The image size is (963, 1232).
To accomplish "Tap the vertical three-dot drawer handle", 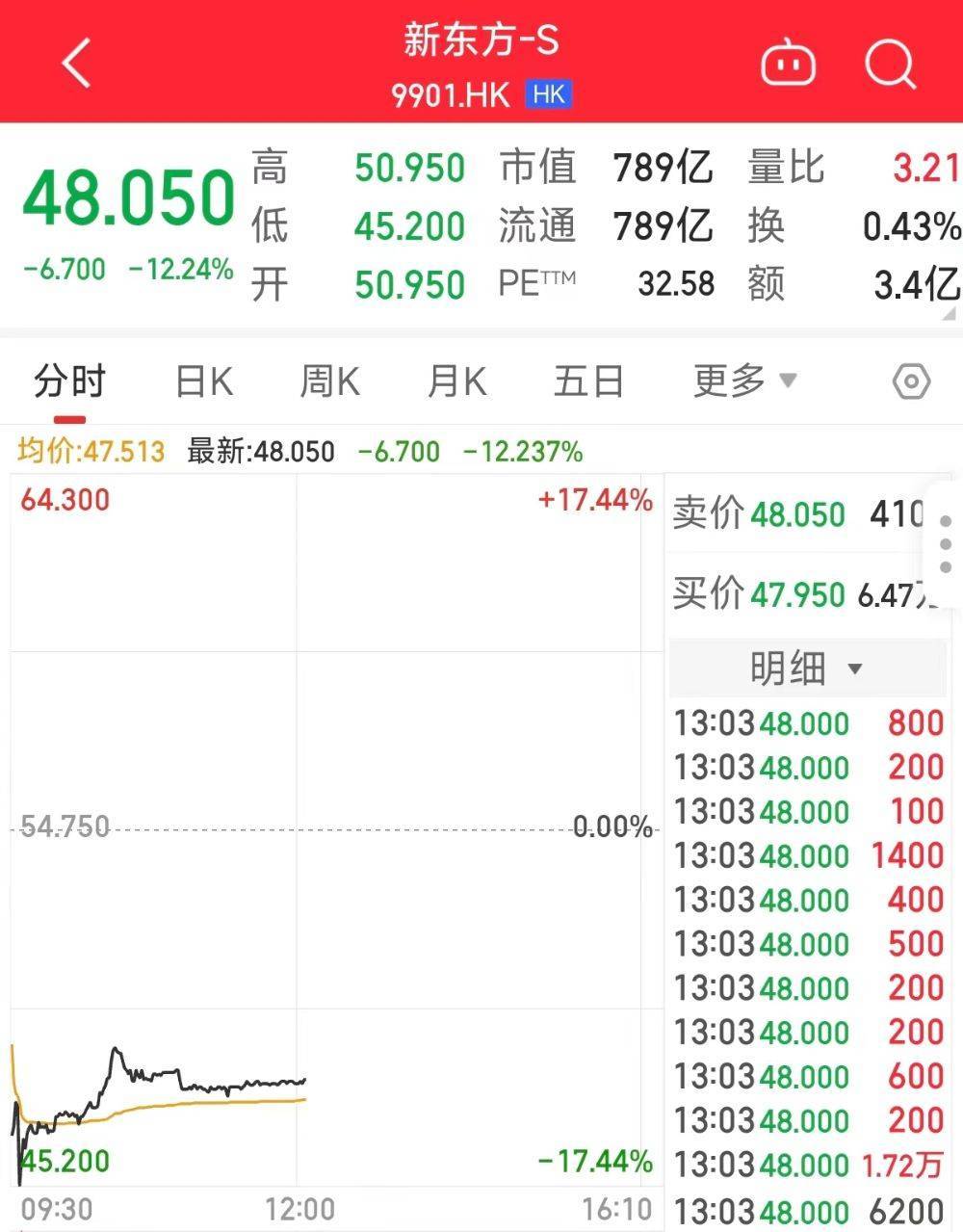I will point(945,544).
